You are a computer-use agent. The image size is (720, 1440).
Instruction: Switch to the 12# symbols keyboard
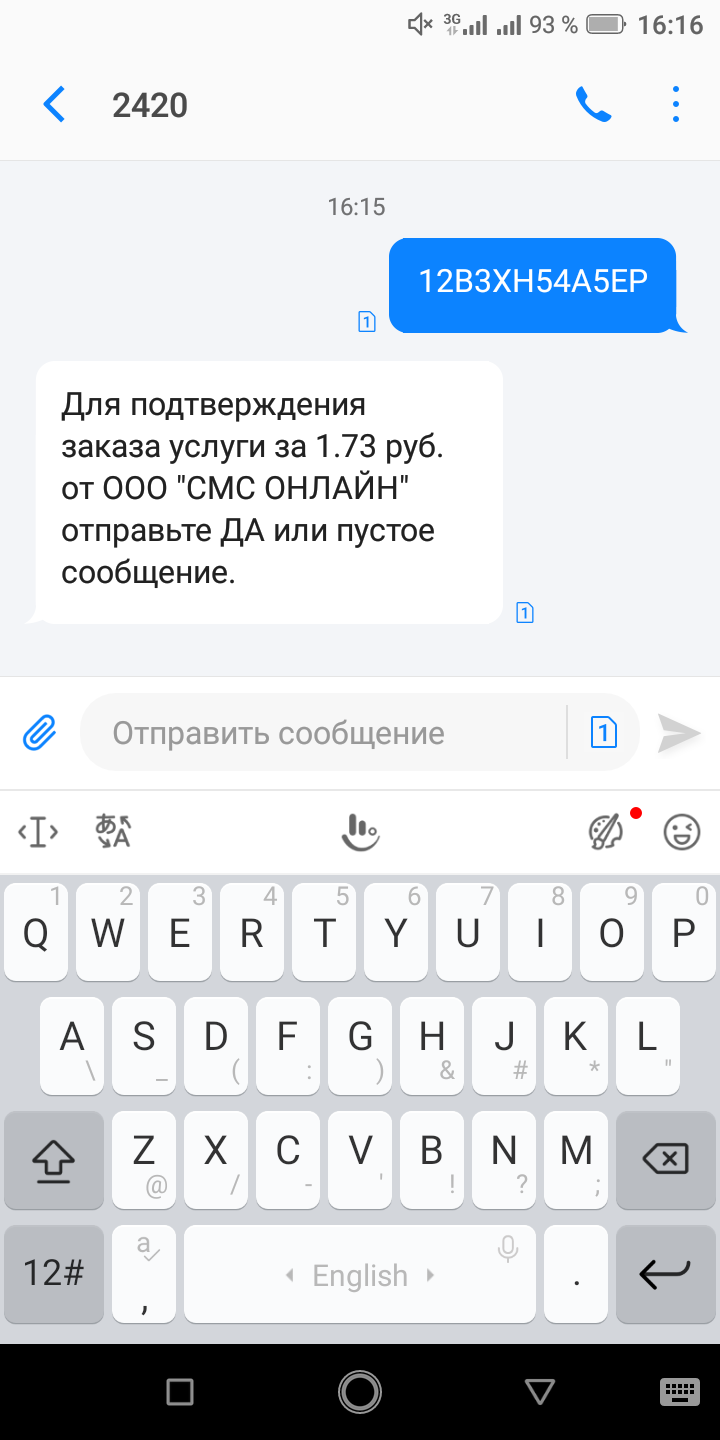(x=54, y=1273)
